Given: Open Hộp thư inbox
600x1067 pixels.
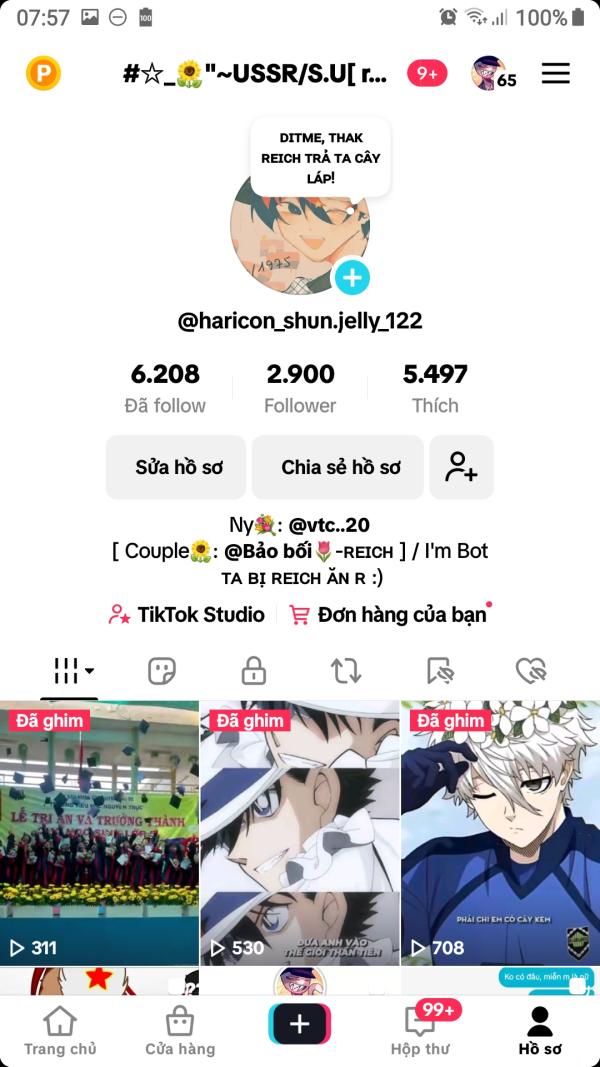Looking at the screenshot, I should coord(420,1031).
